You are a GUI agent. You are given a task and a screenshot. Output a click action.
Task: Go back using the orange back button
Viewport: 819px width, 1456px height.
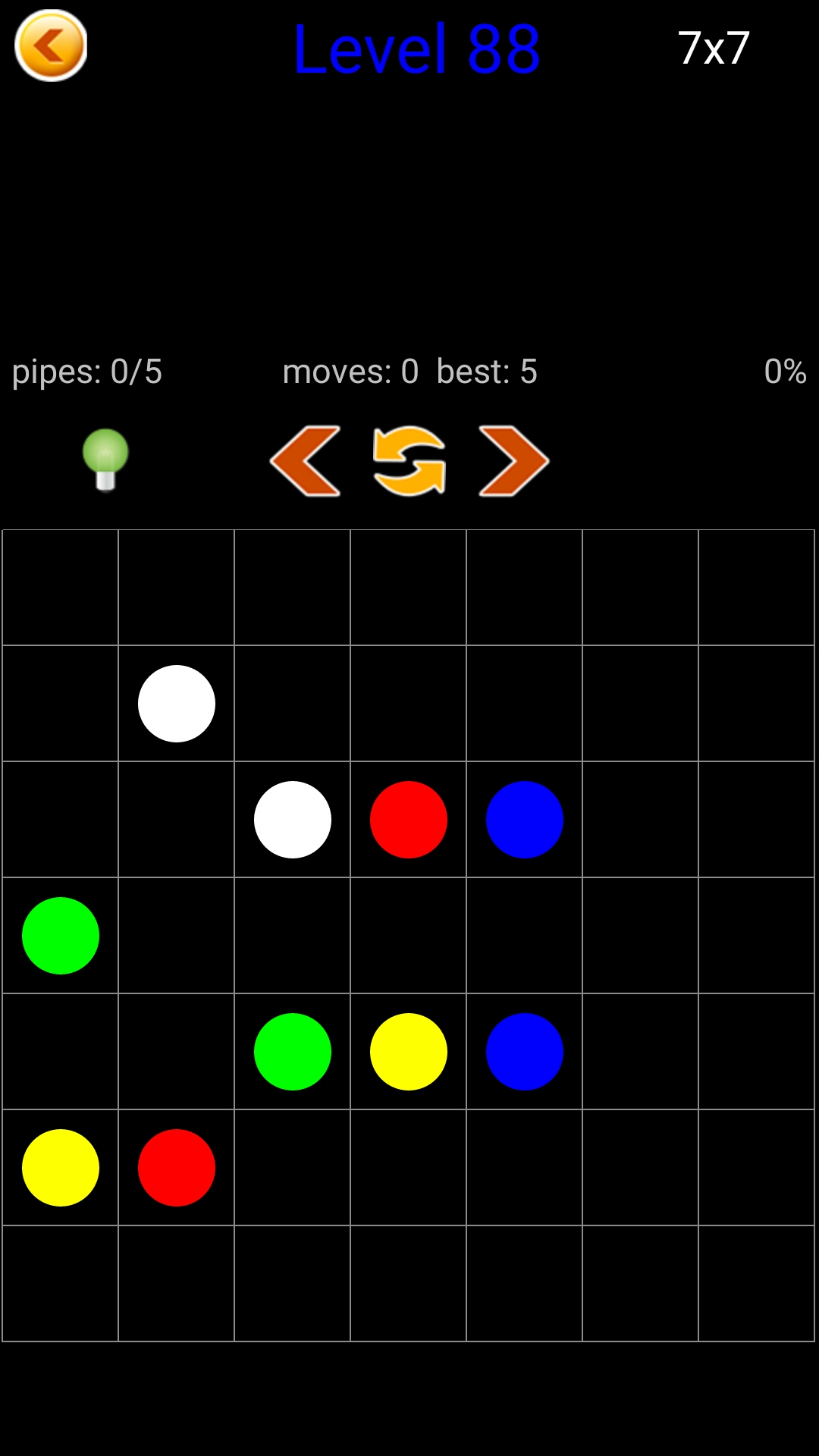click(51, 45)
